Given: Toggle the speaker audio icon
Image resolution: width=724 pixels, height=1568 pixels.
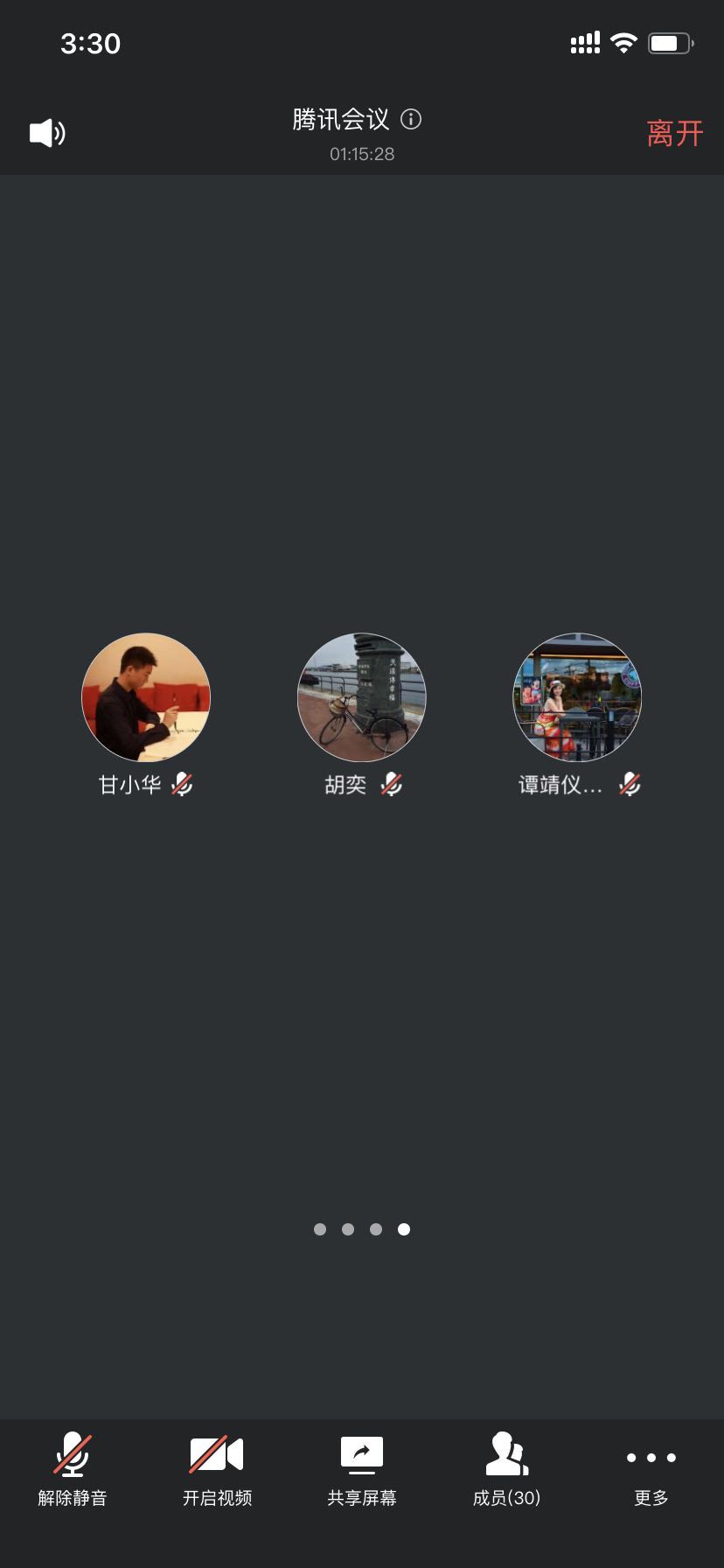Looking at the screenshot, I should [x=47, y=133].
